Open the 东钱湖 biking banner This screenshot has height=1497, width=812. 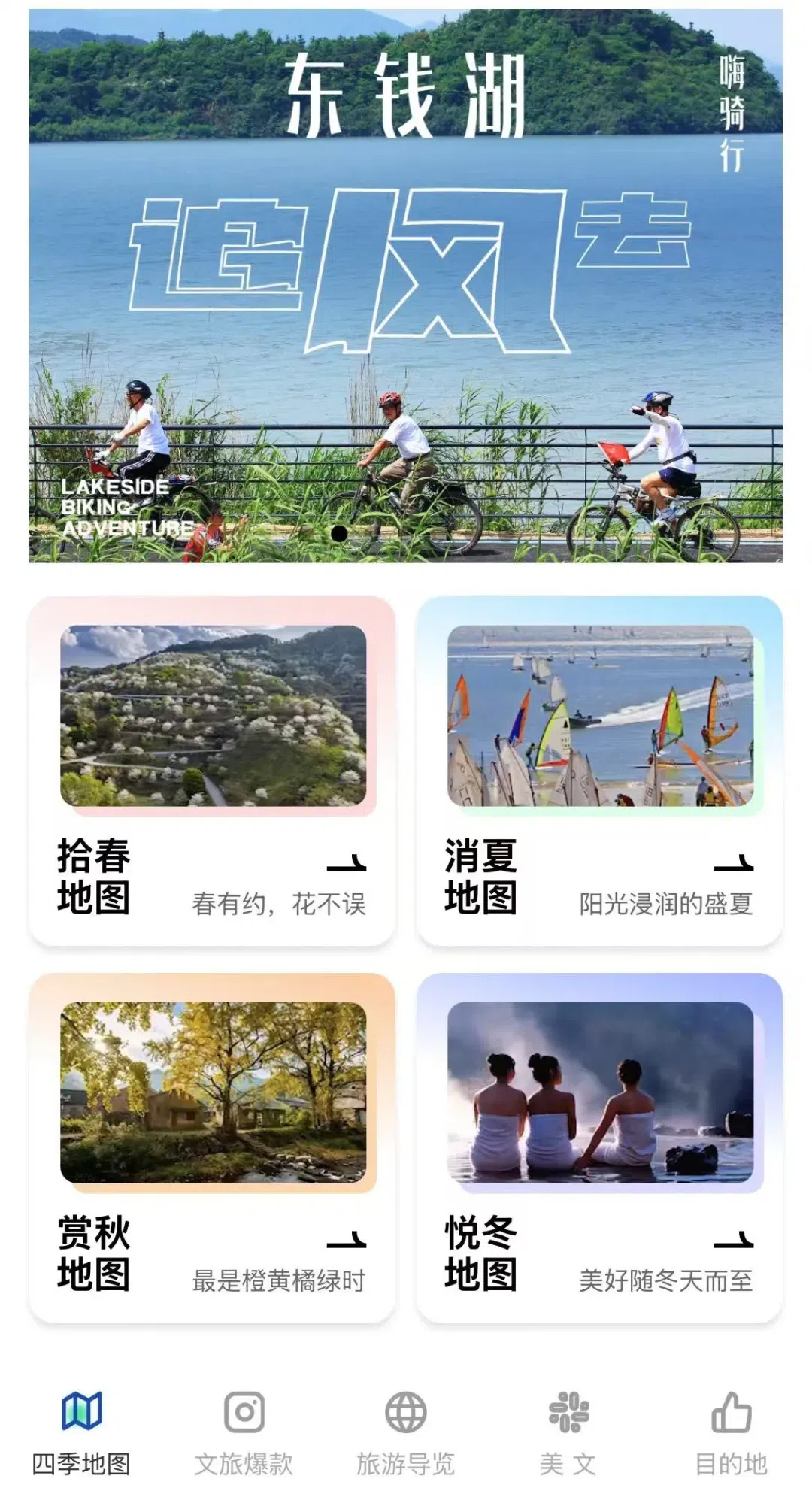click(x=406, y=286)
